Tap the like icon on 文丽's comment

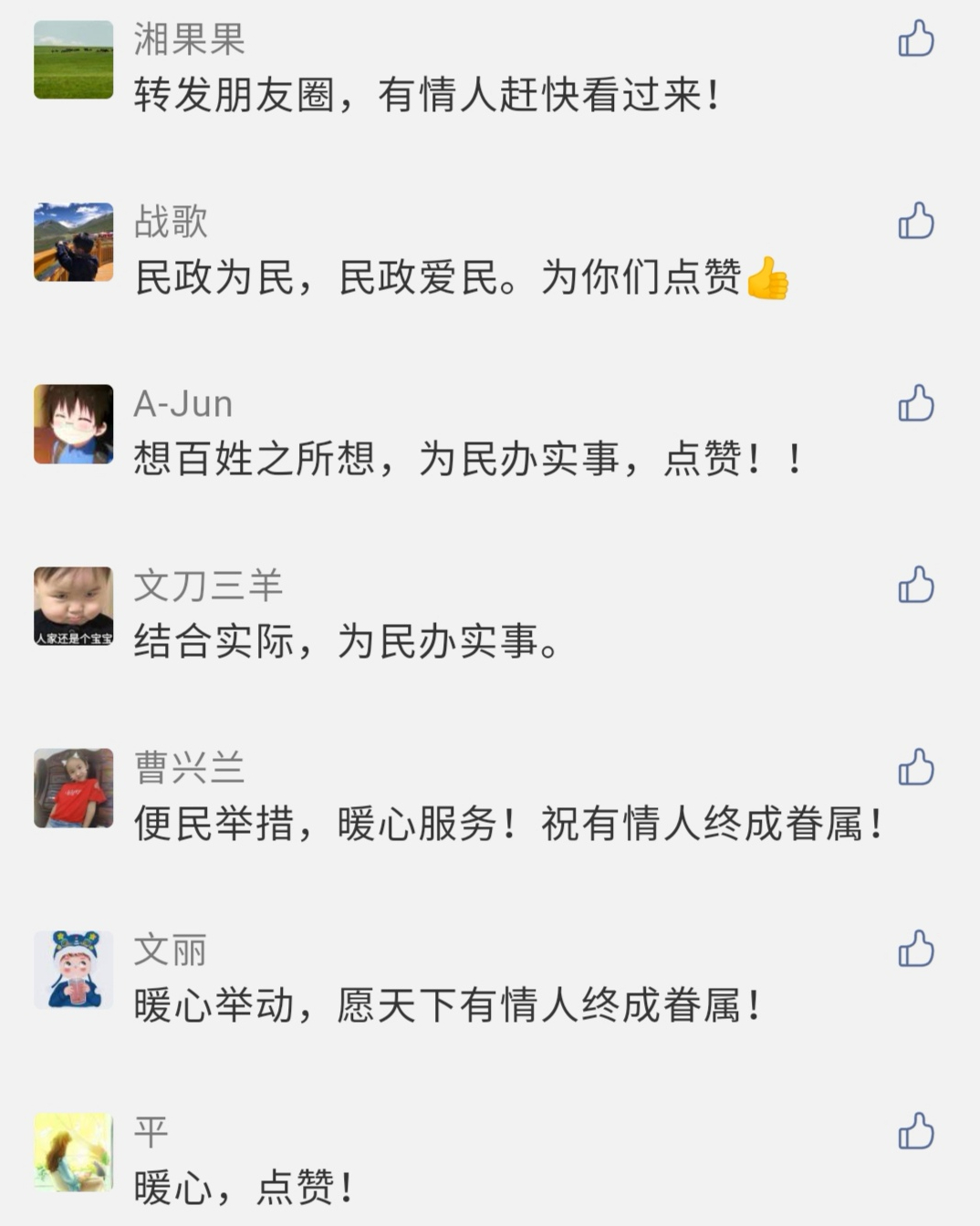coord(916,949)
